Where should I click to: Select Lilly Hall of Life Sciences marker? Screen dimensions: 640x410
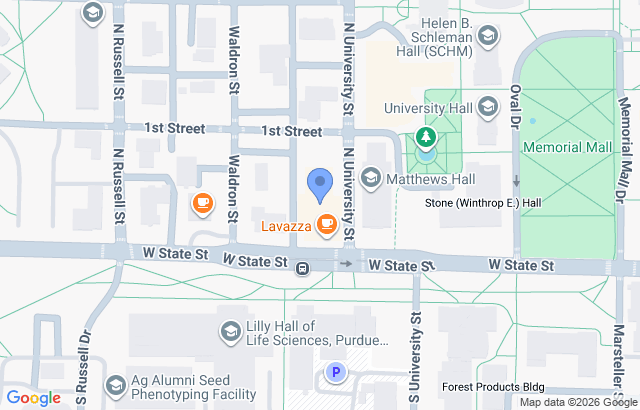pyautogui.click(x=231, y=332)
